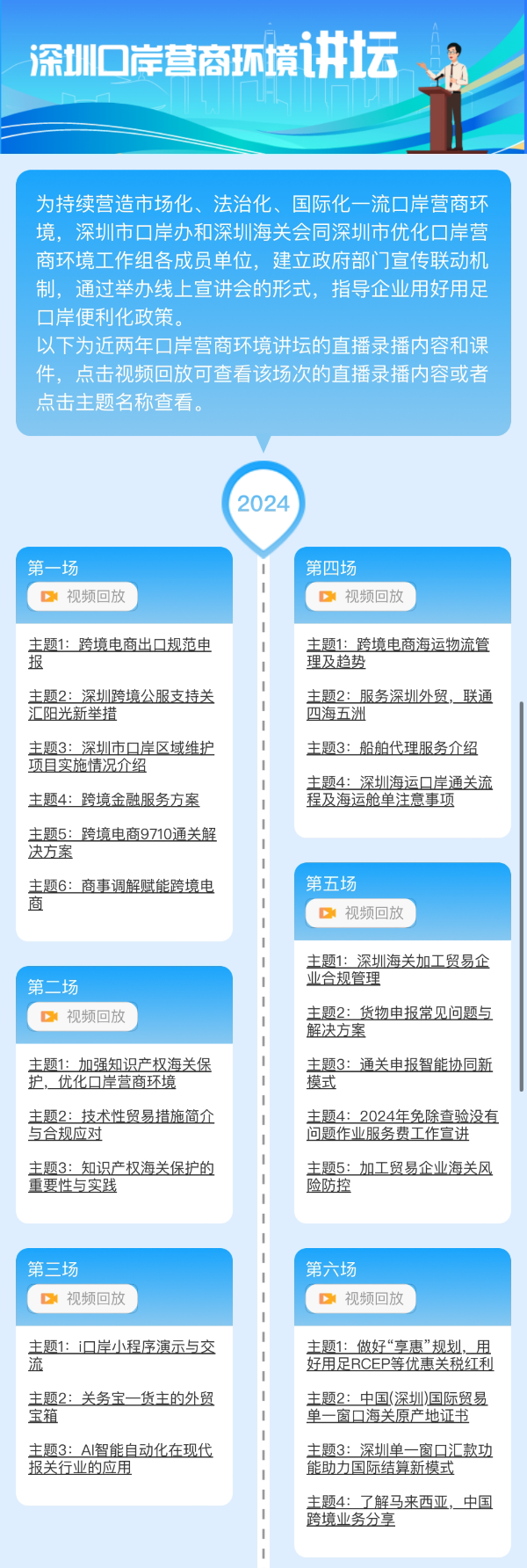Open 技术性贸易措施简介与合规应对 link
527x1568 pixels.
click(121, 1125)
